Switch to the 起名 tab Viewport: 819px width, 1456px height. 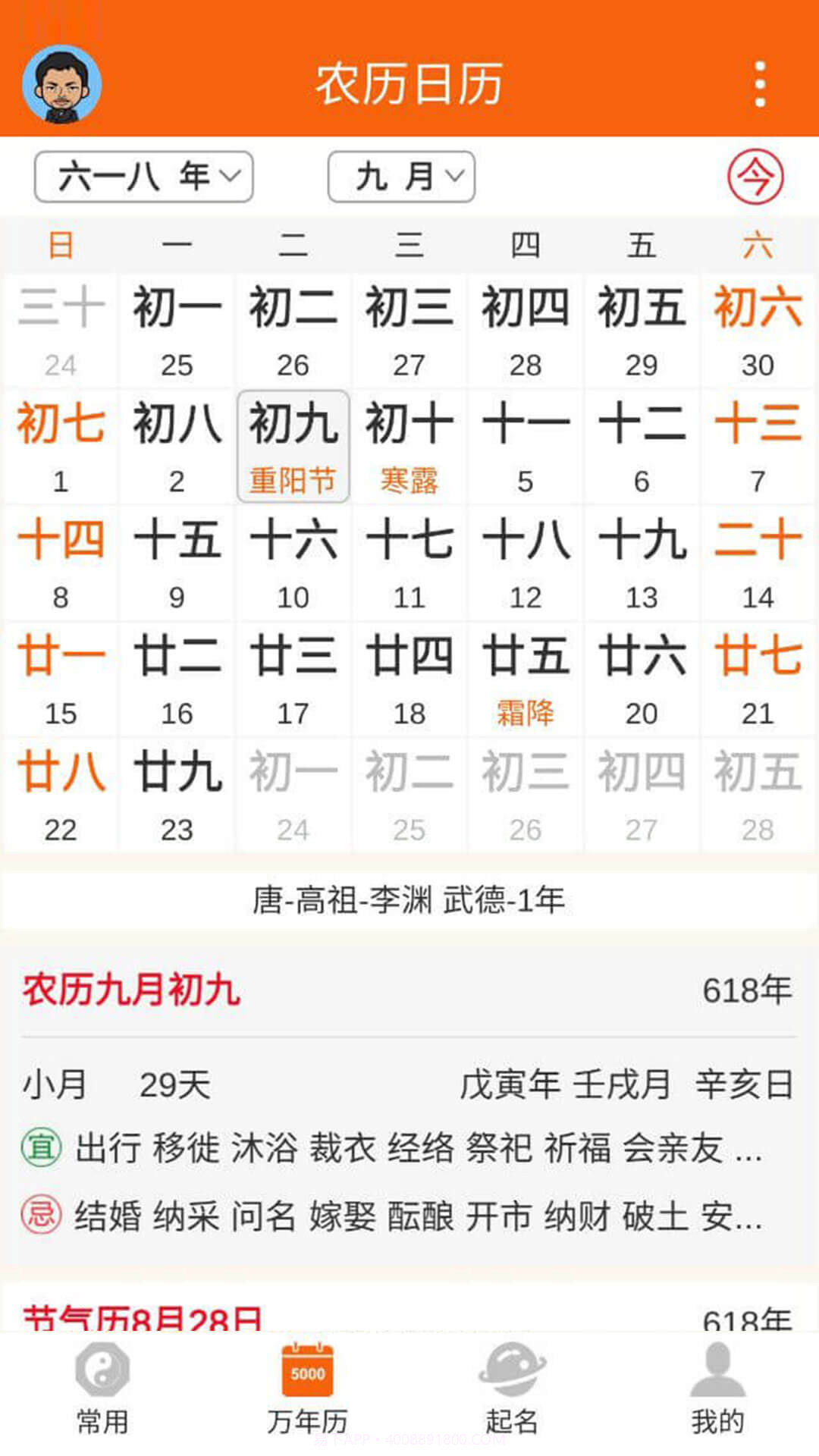[x=512, y=1389]
